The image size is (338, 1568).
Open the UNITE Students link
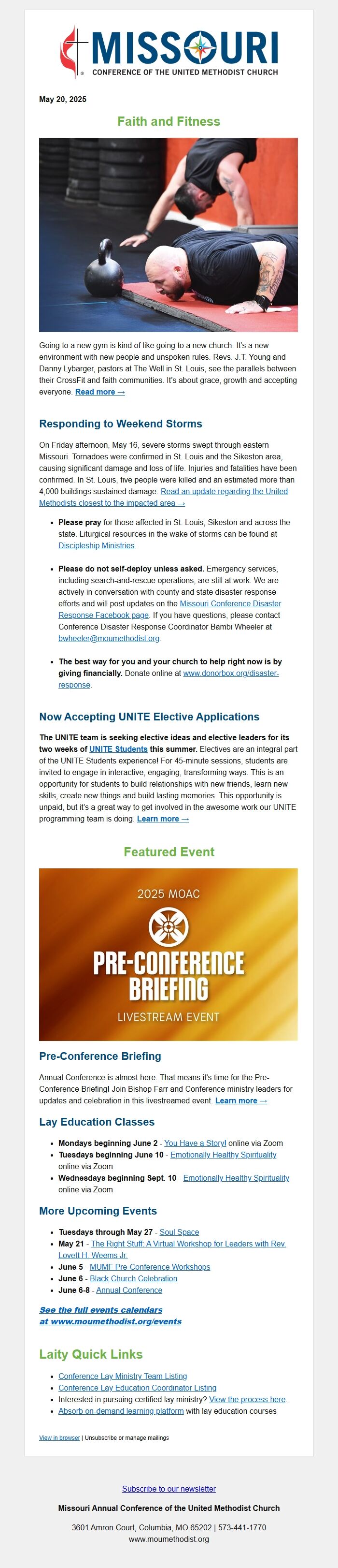tap(118, 749)
